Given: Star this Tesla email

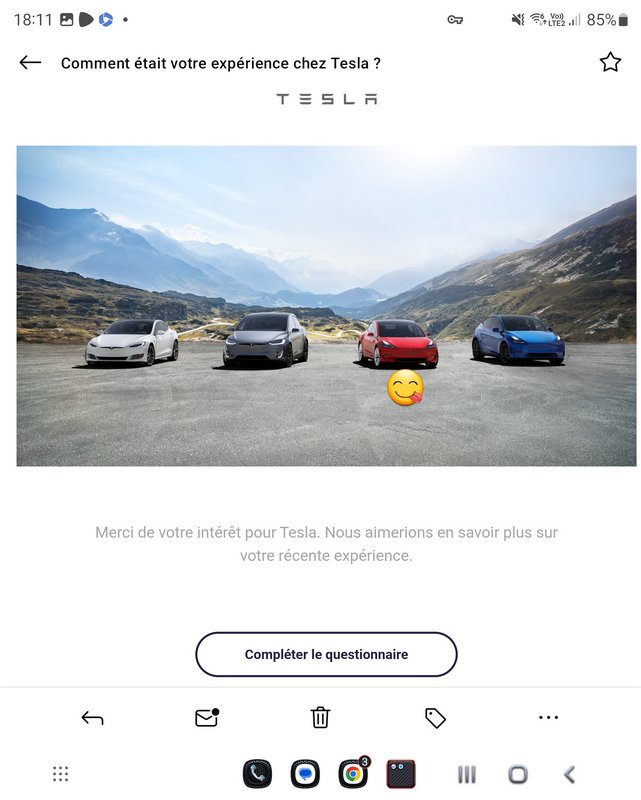Looking at the screenshot, I should click(x=610, y=62).
